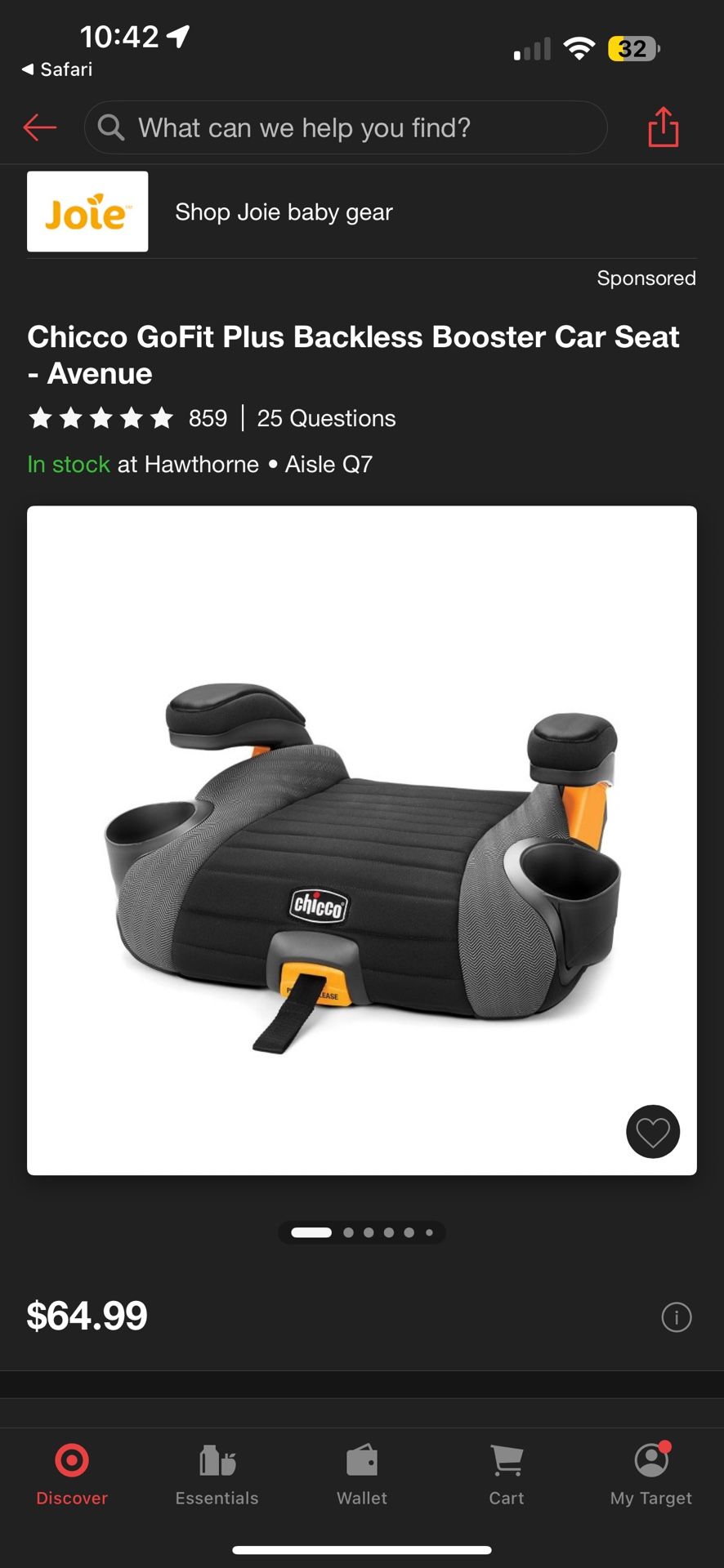
Task: Go back with the red arrow
Action: (39, 127)
